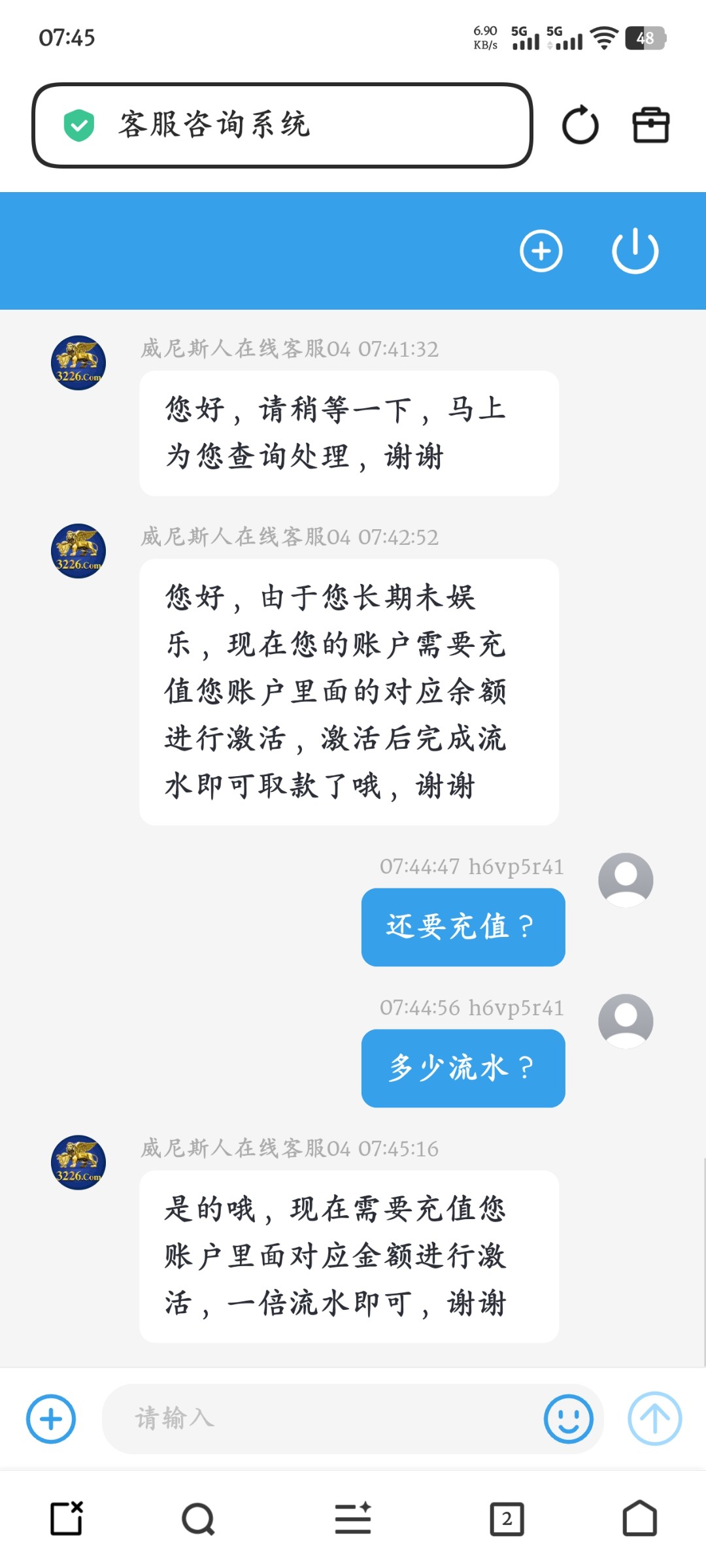This screenshot has width=706, height=1568.
Task: Focus the 请输入 message field
Action: (327, 1419)
